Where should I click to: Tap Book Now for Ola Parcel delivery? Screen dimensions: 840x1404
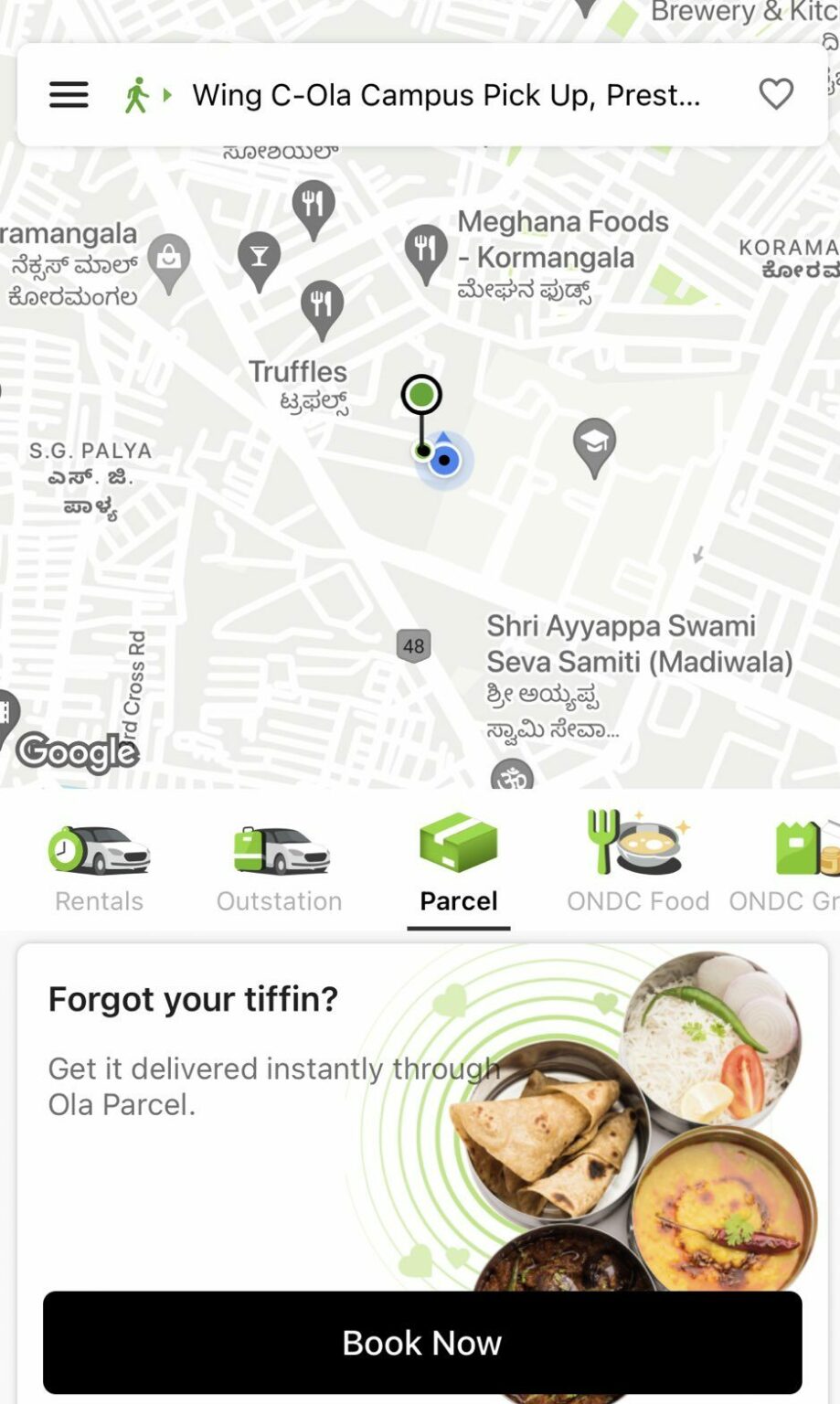(420, 1342)
